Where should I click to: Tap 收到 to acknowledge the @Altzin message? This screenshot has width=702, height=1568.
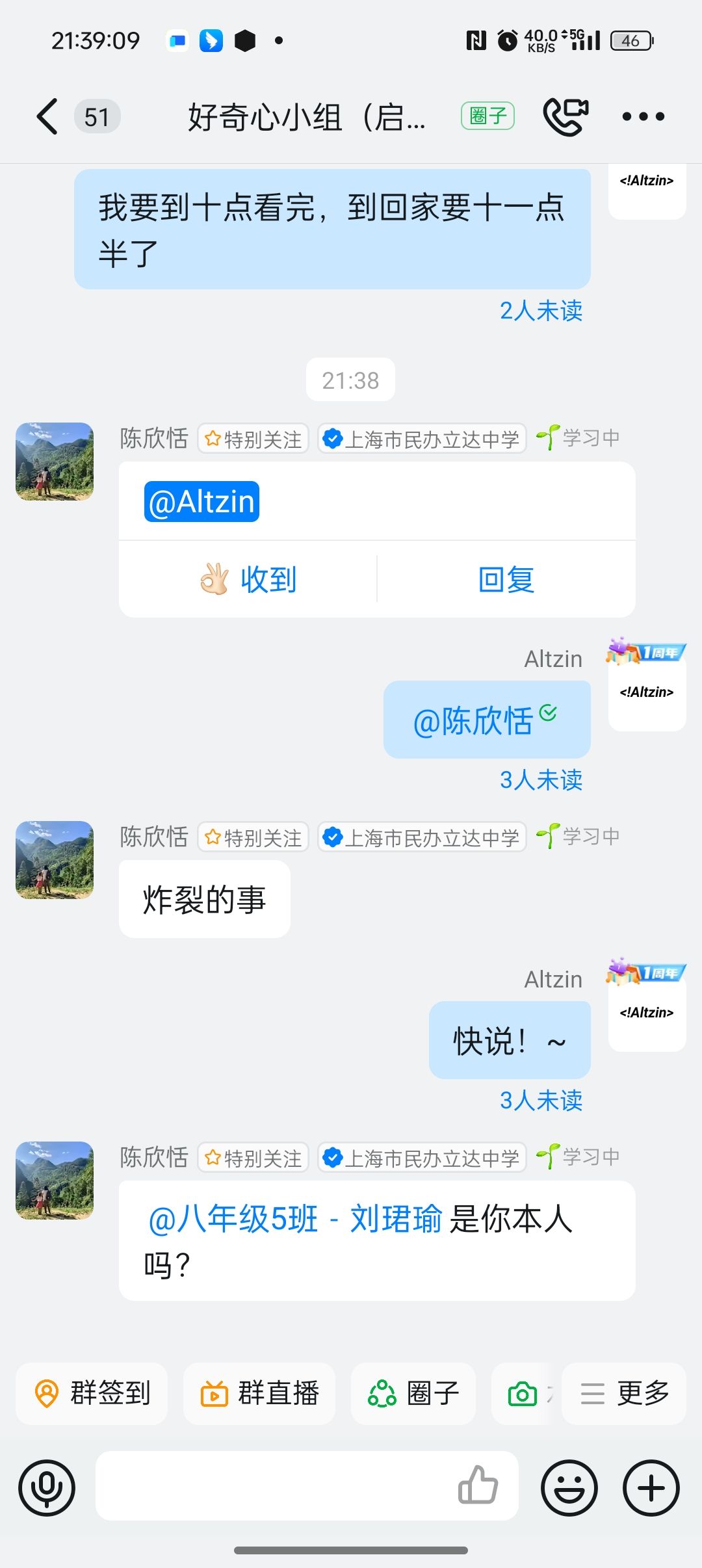point(248,579)
